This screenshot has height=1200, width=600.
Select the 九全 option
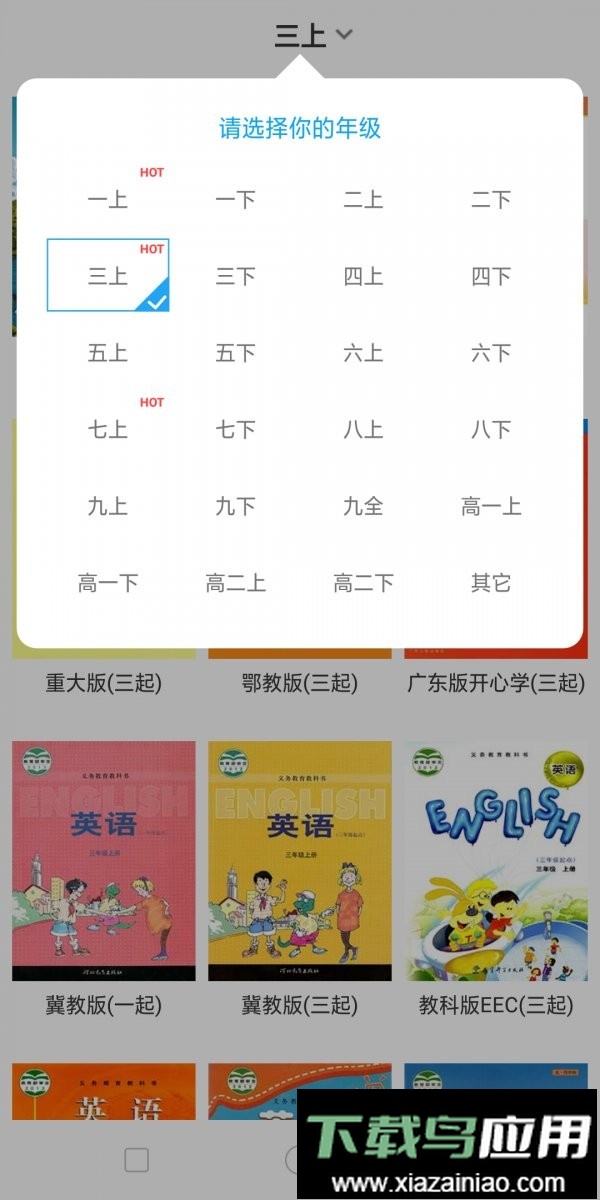(363, 506)
